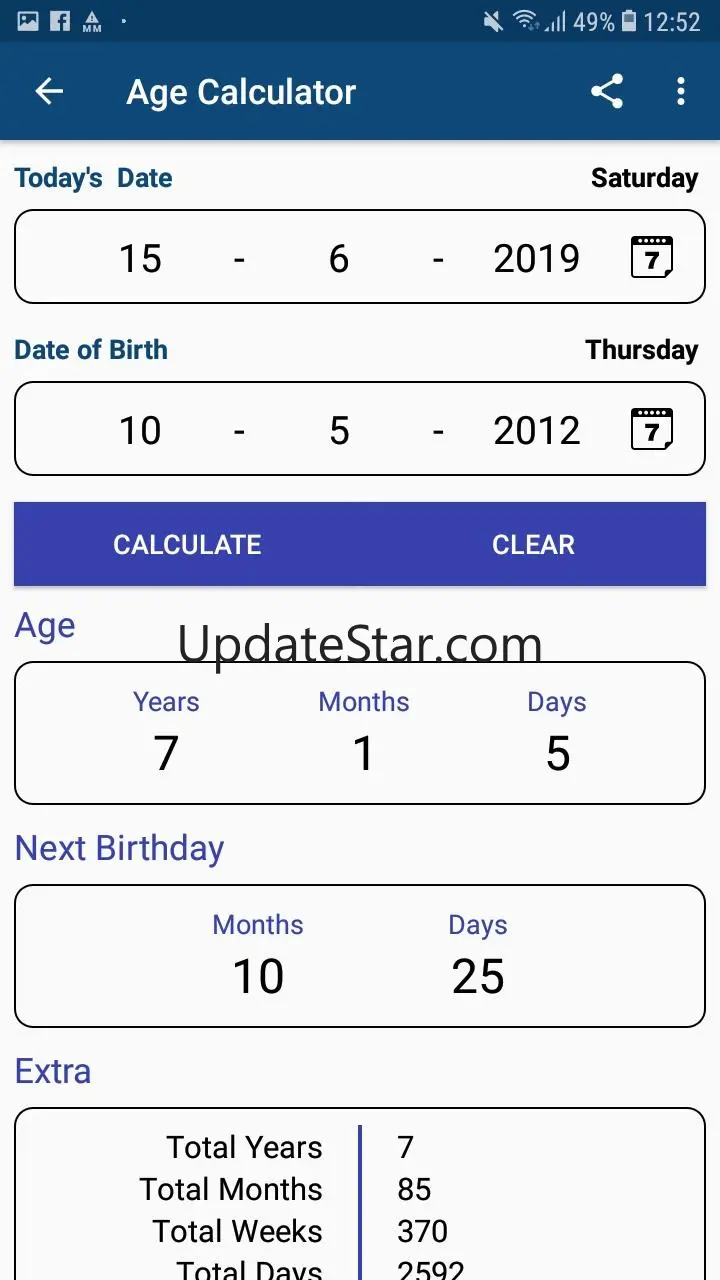
Task: Edit the day field in Today's Date
Action: (140, 258)
